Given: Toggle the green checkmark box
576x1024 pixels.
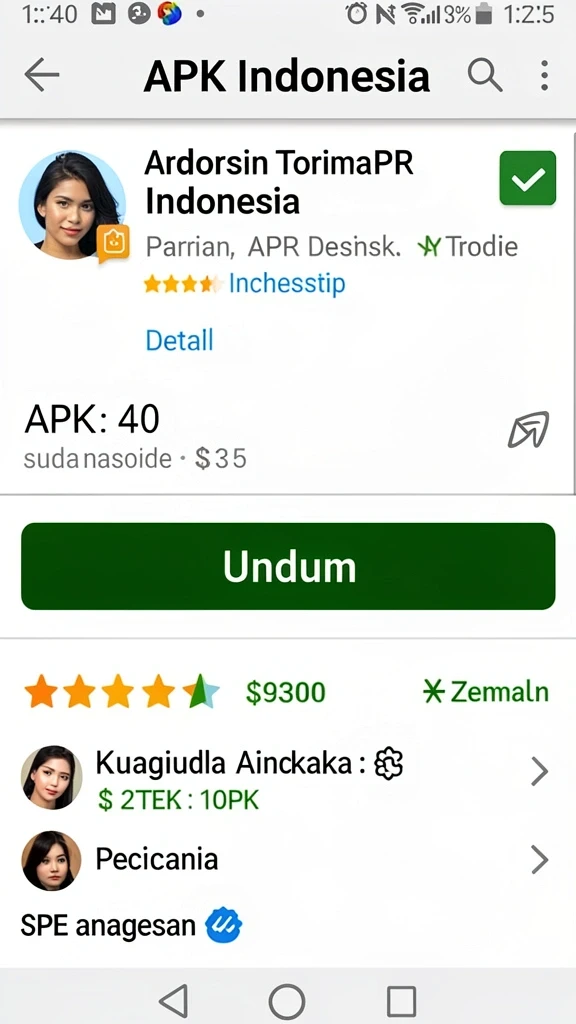Looking at the screenshot, I should [528, 178].
